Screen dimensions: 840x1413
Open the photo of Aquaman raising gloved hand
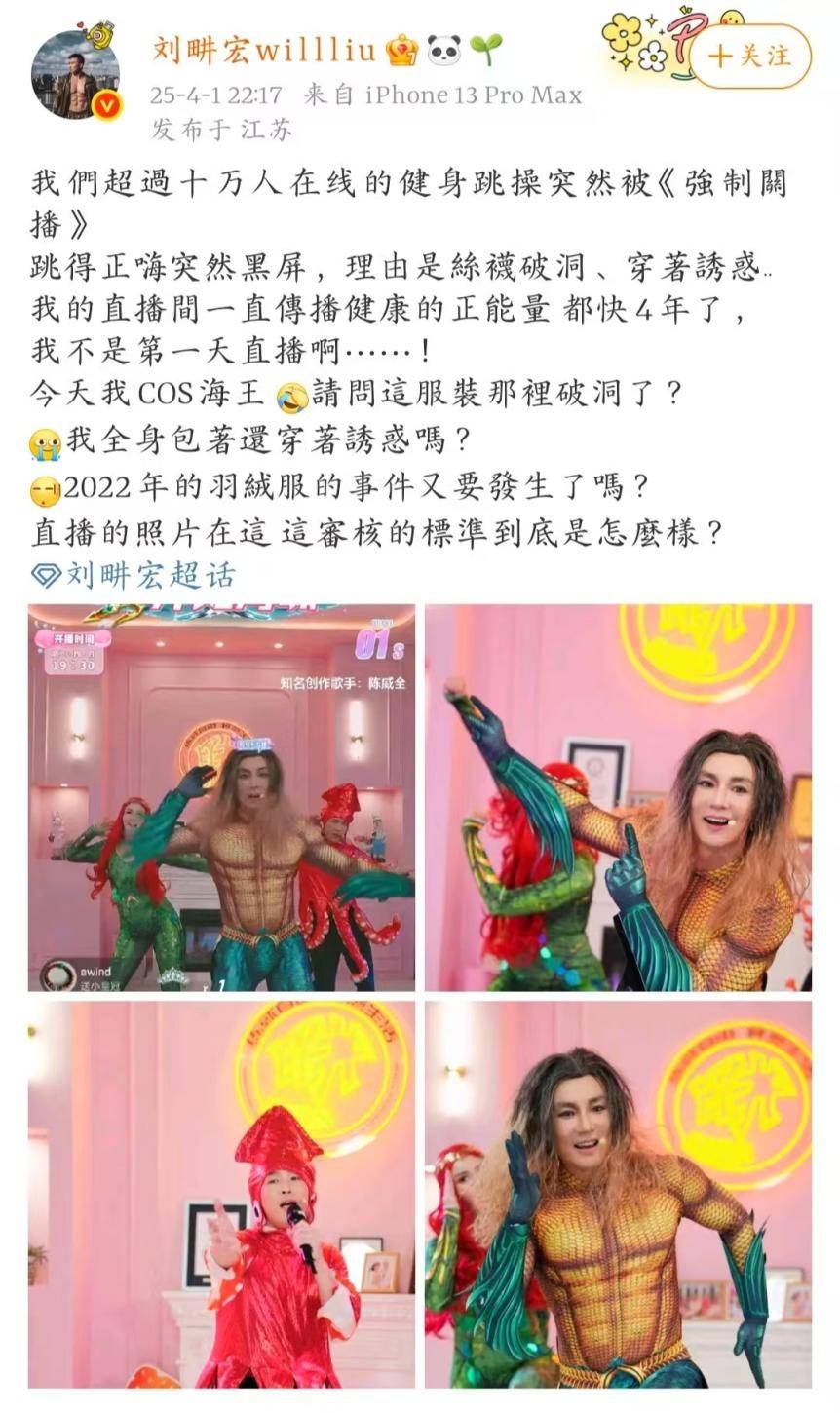[618, 1194]
